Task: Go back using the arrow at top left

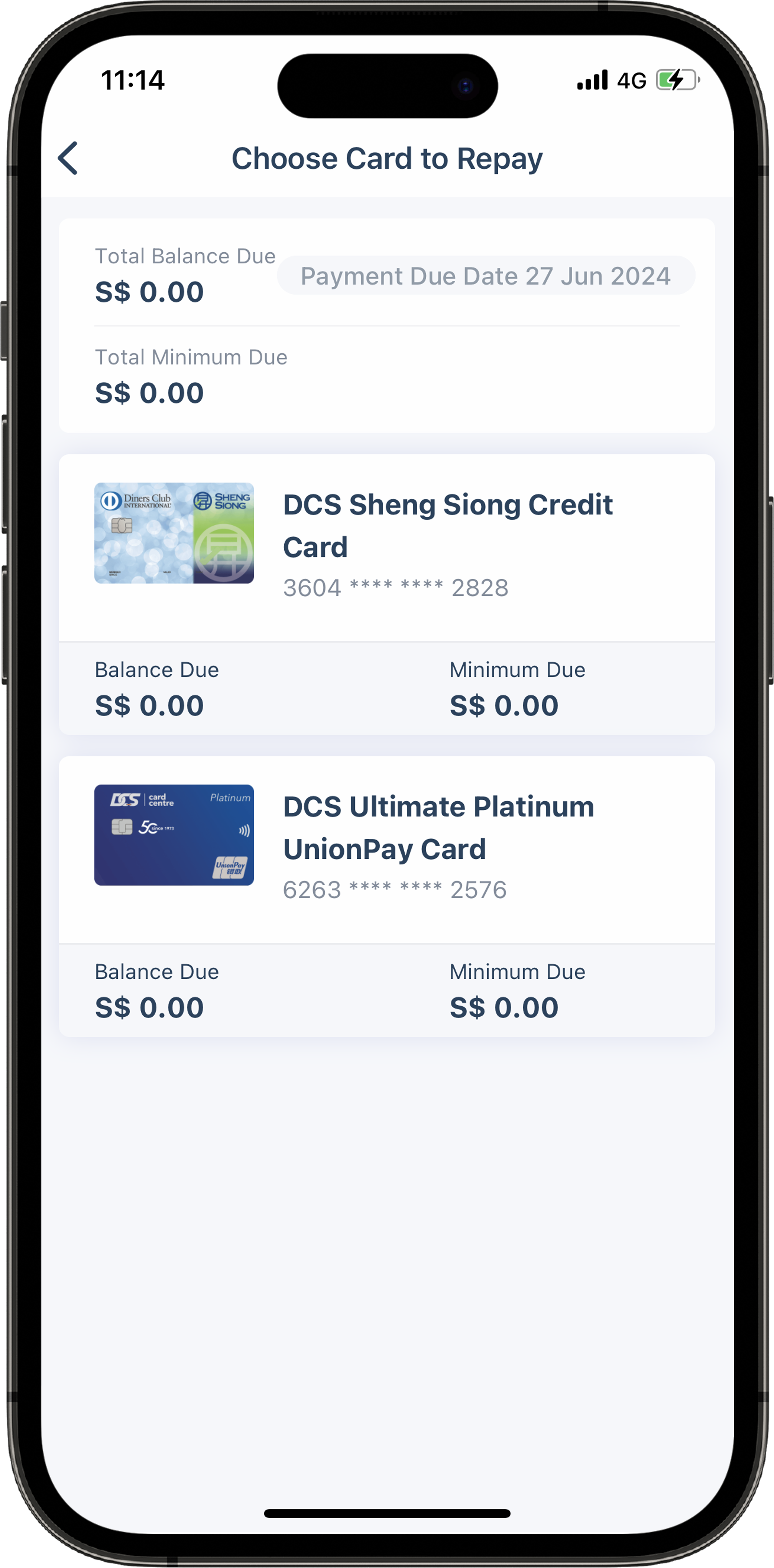Action: click(x=68, y=158)
